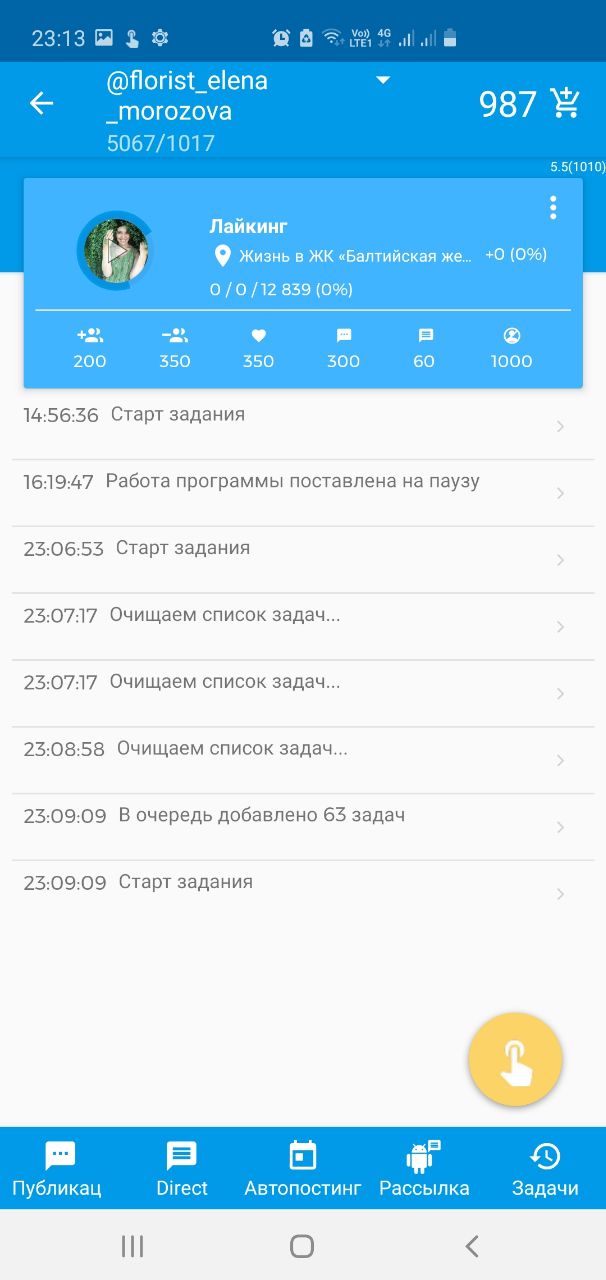Open the 14:56:36 Старт задания log entry

pyautogui.click(x=303, y=426)
